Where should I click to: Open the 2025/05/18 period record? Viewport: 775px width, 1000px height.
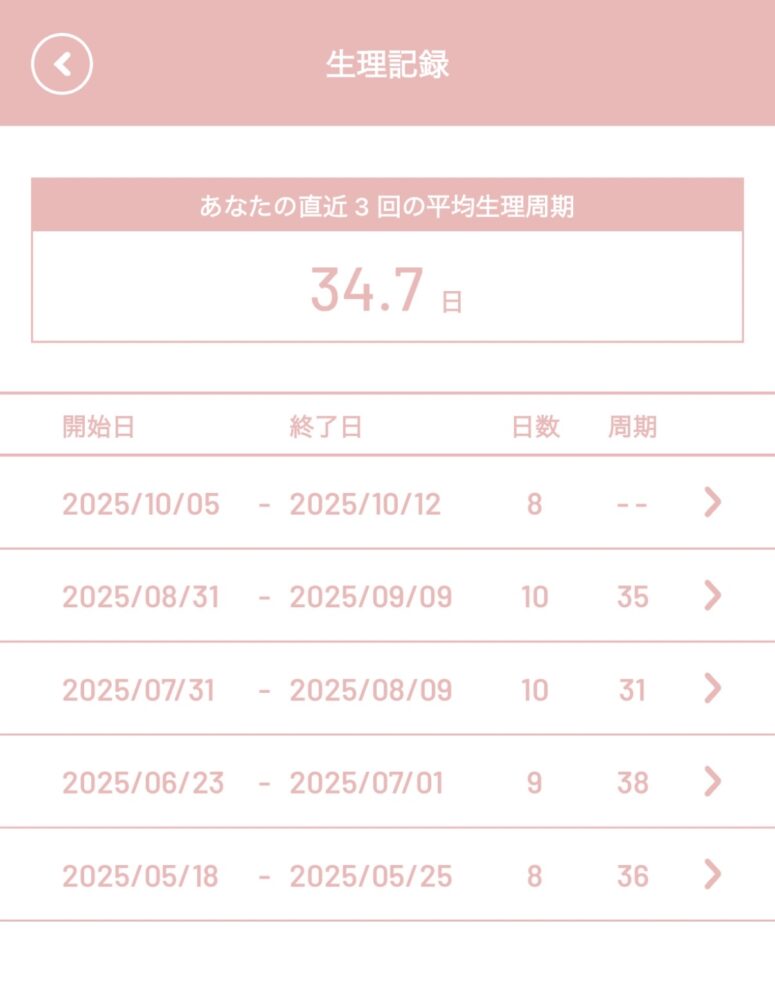(x=712, y=875)
